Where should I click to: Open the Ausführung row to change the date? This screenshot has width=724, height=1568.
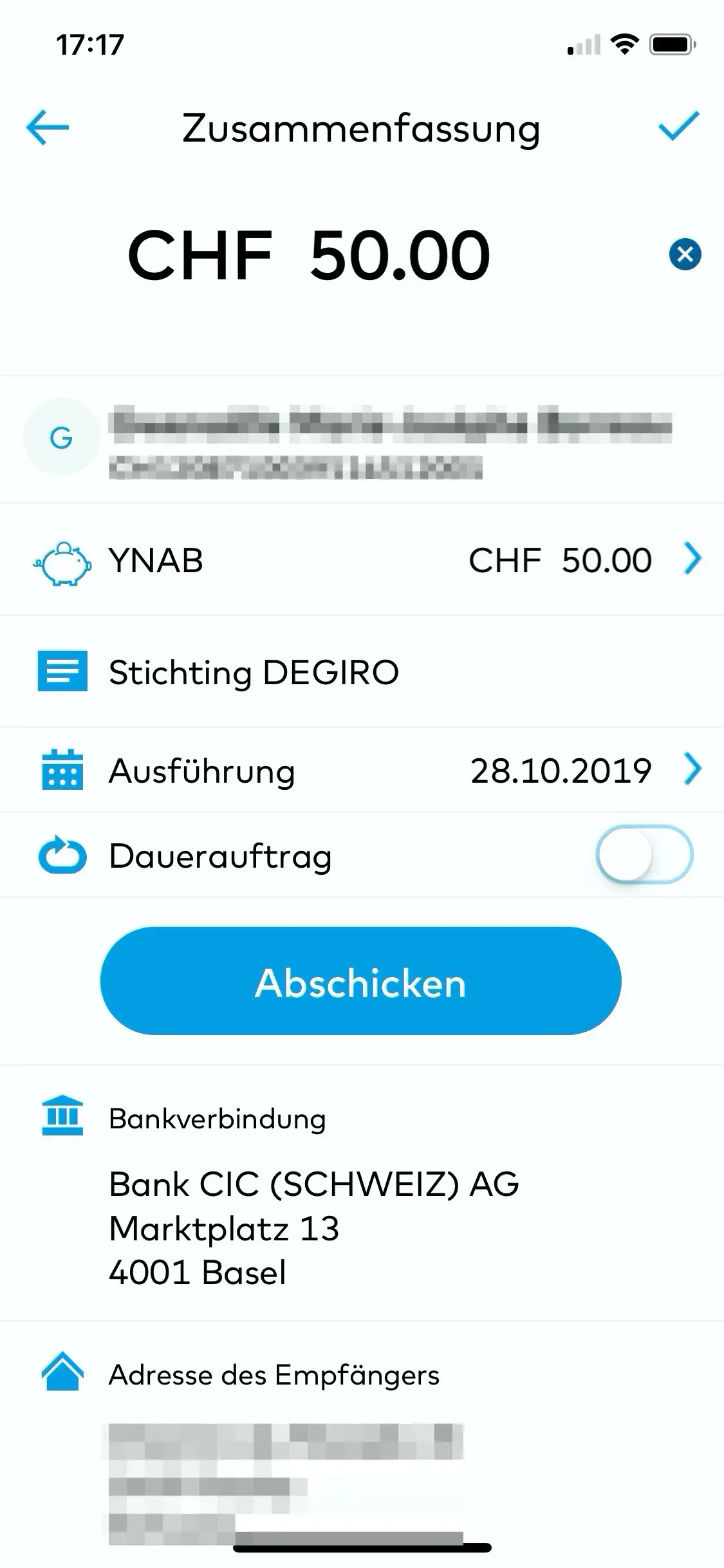click(x=362, y=771)
